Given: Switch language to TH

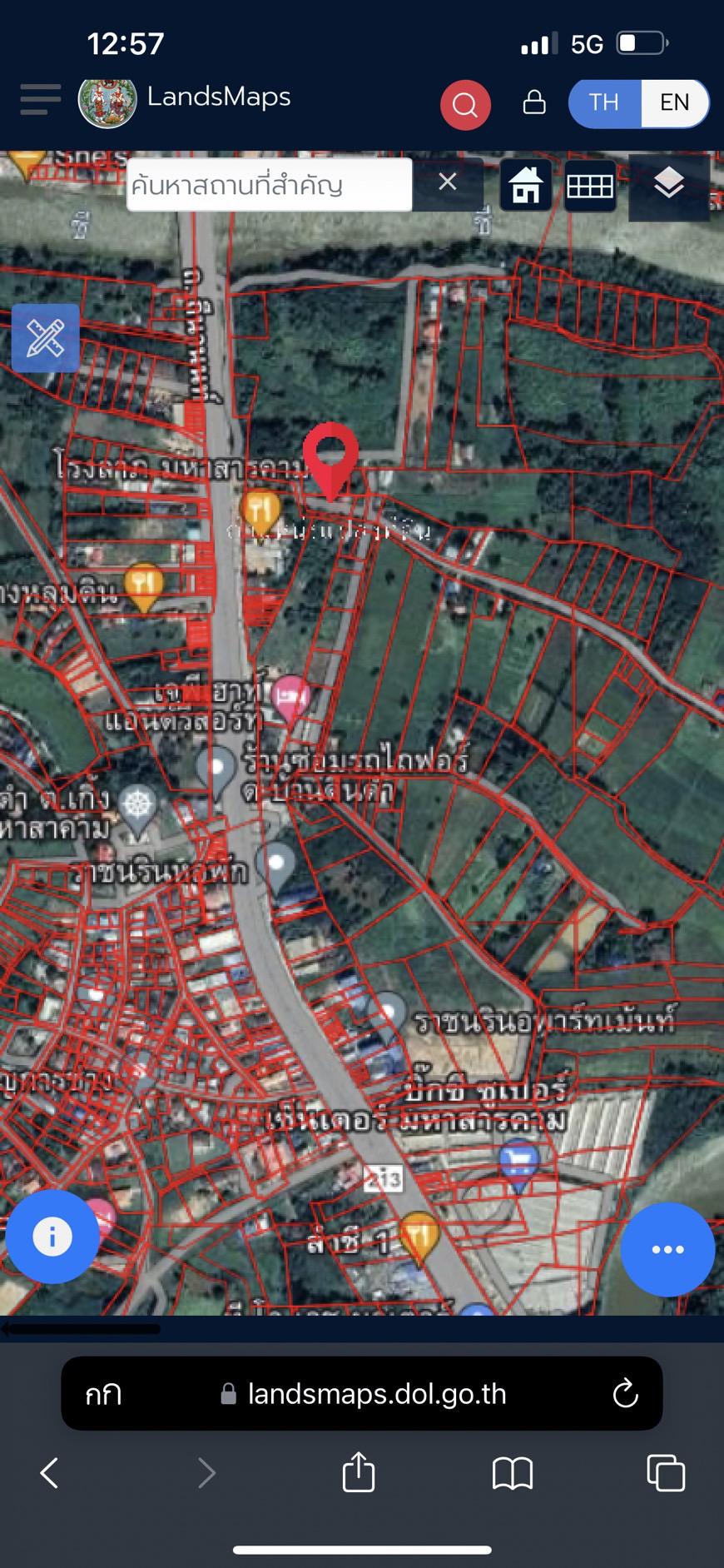Looking at the screenshot, I should pyautogui.click(x=604, y=102).
